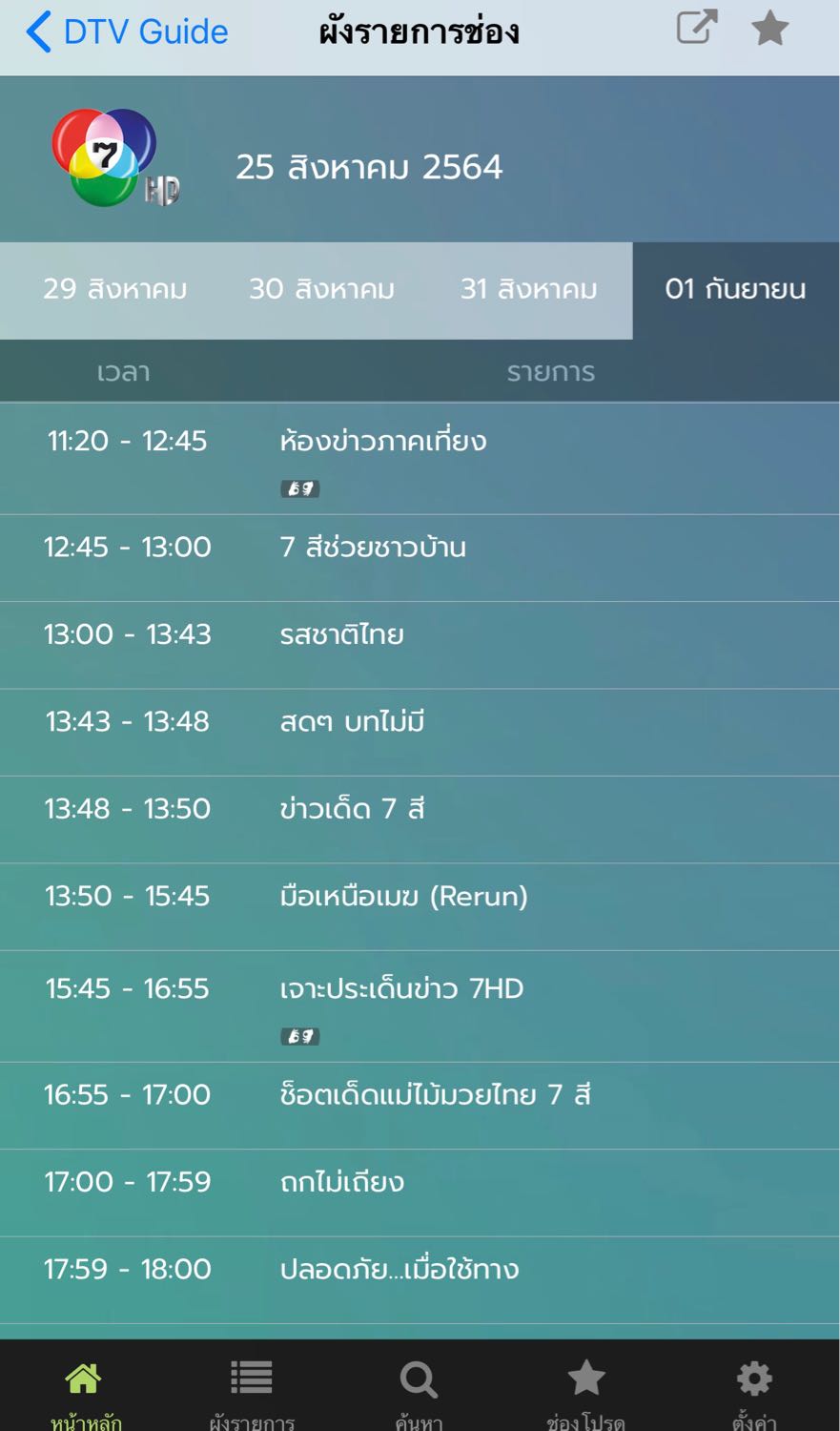The width and height of the screenshot is (840, 1431).
Task: Open program ห้องข่าวภาคเที่ยง
Action: coord(420,459)
